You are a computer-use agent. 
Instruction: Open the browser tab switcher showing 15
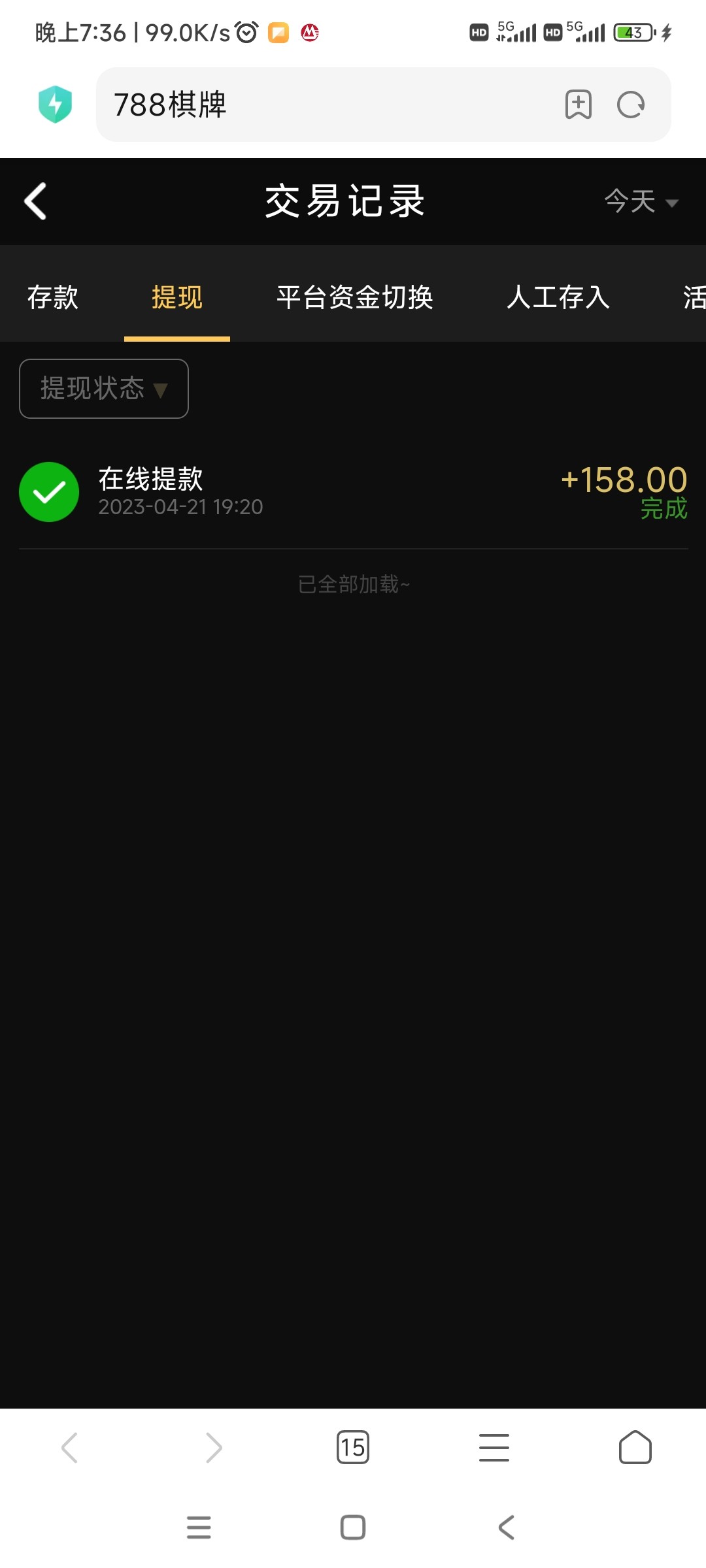pos(353,1447)
